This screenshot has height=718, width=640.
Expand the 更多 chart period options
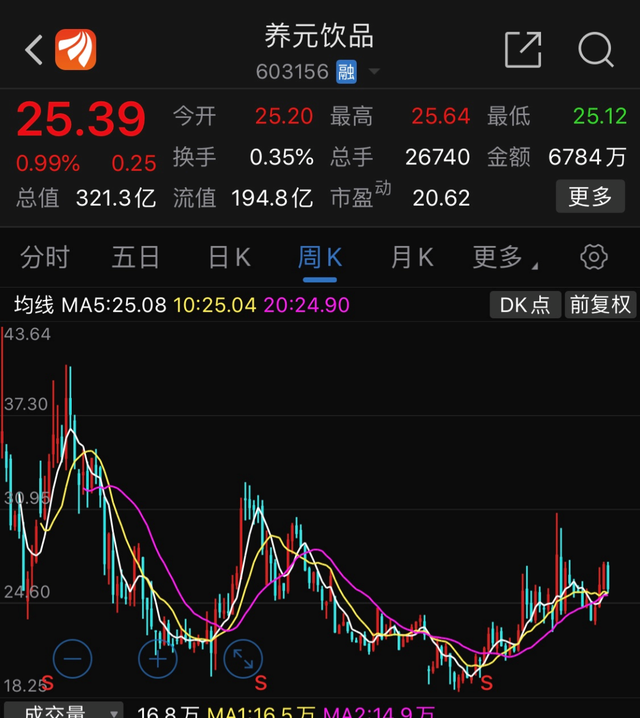coord(505,258)
